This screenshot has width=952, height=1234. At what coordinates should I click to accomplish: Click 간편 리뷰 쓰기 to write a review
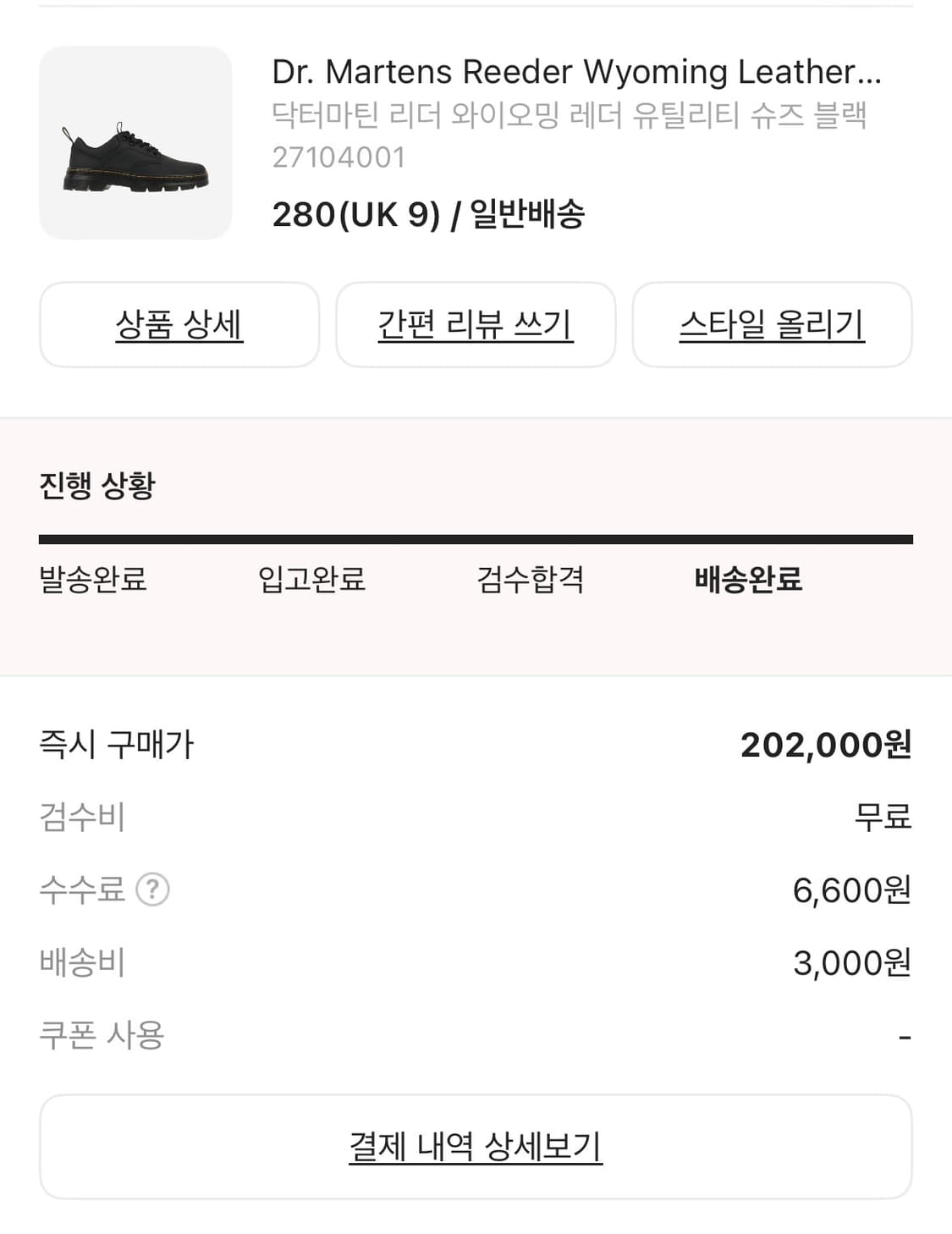476,324
